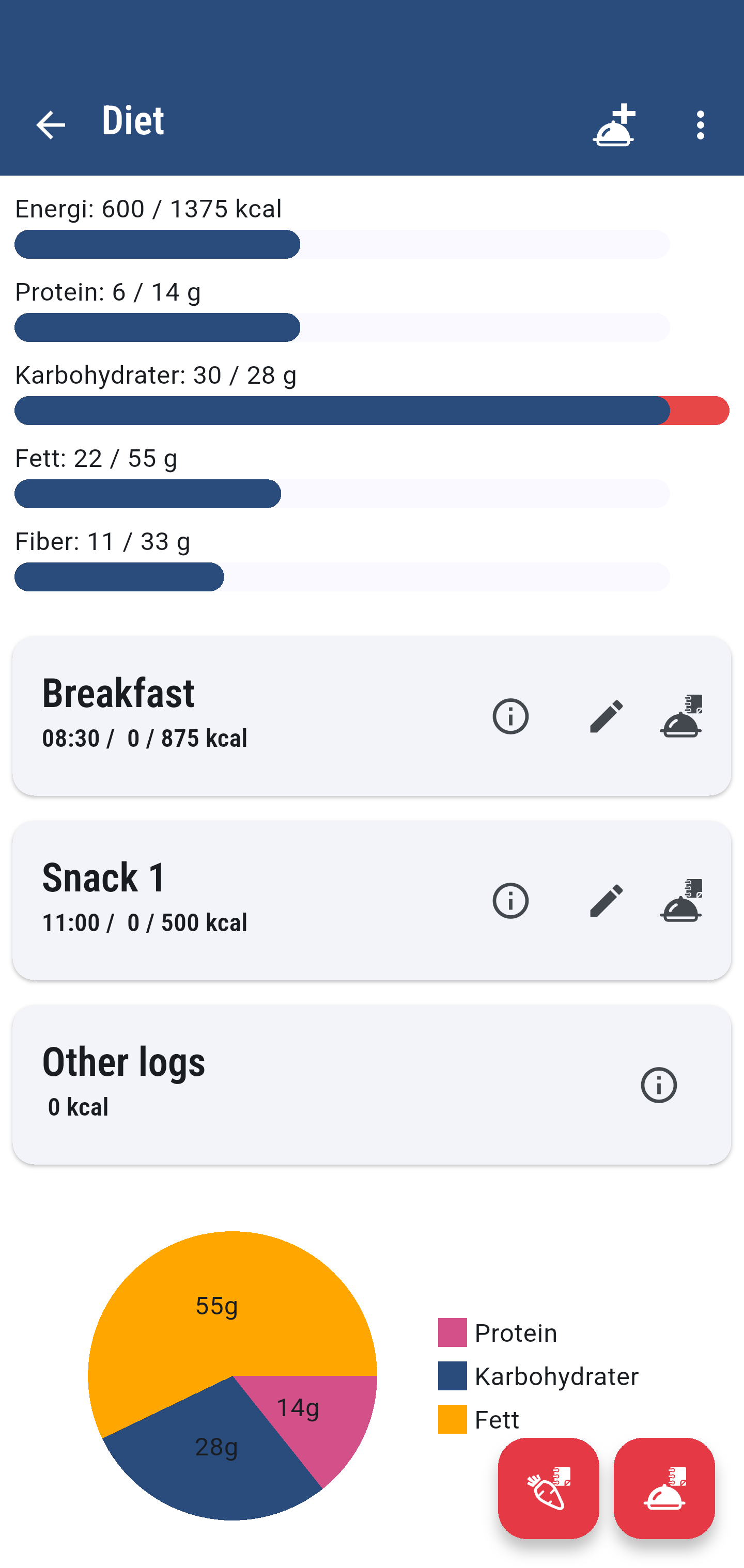This screenshot has width=744, height=1568.
Task: Edit the Snack 1 meal
Action: [x=607, y=900]
